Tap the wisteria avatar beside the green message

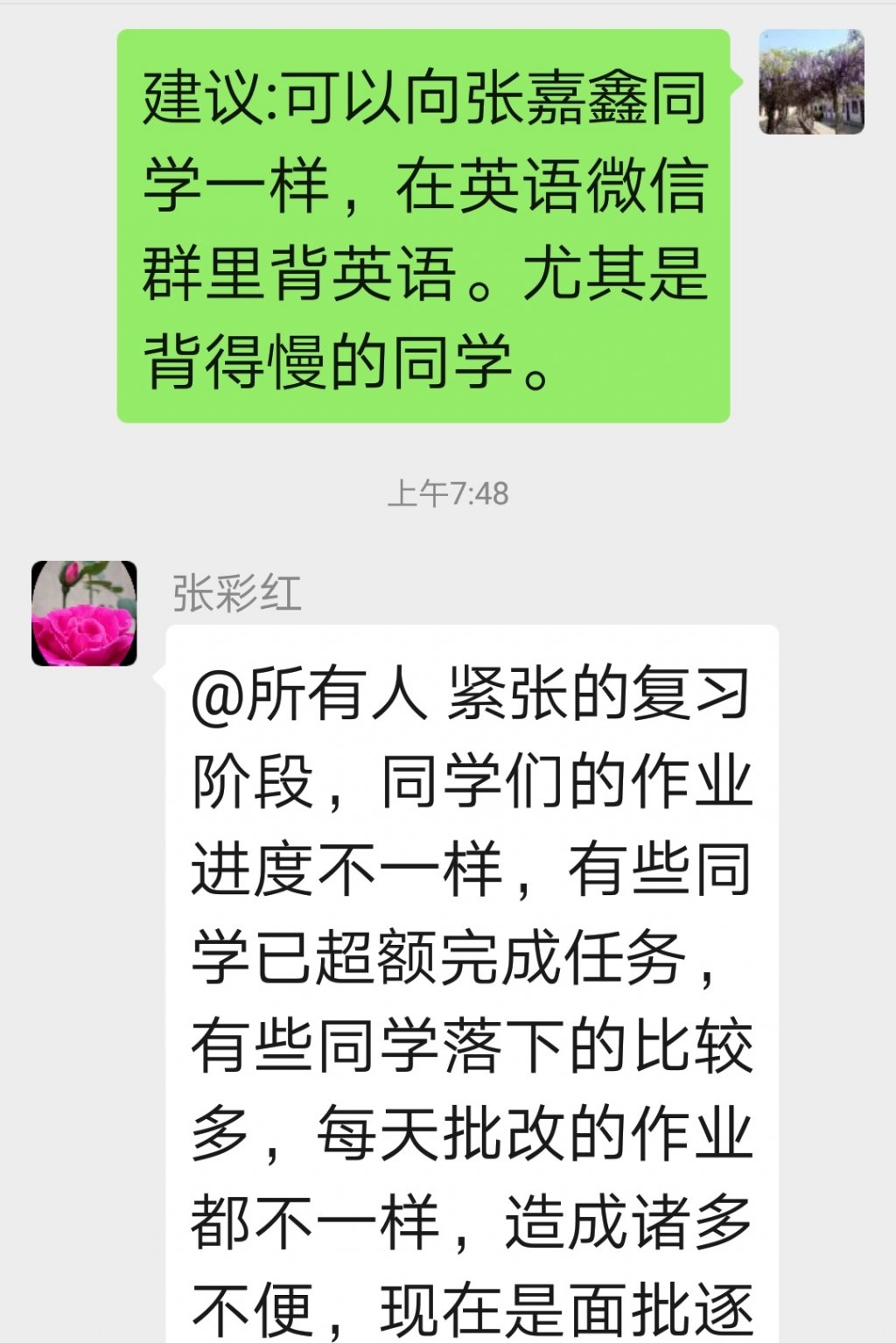click(811, 81)
